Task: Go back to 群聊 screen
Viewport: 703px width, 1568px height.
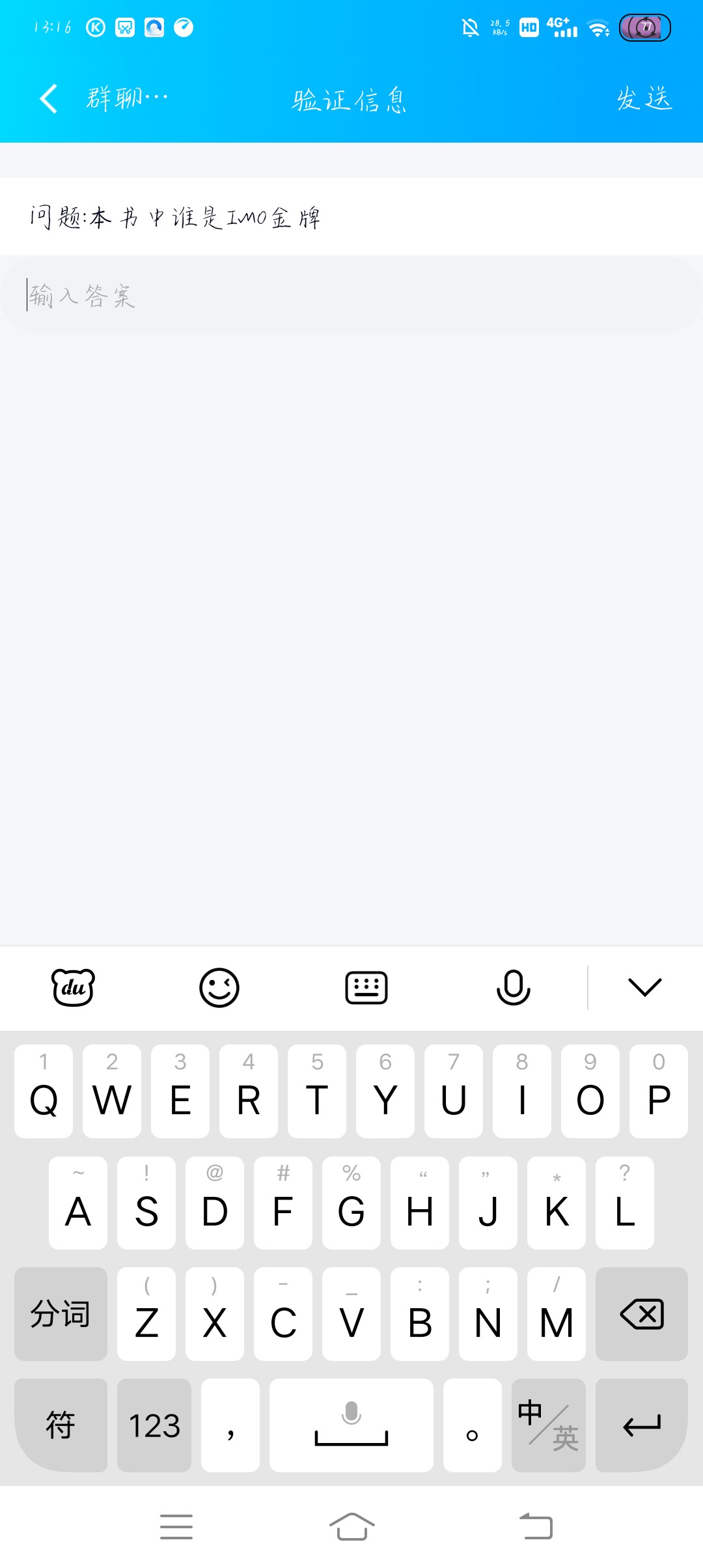Action: pyautogui.click(x=102, y=99)
